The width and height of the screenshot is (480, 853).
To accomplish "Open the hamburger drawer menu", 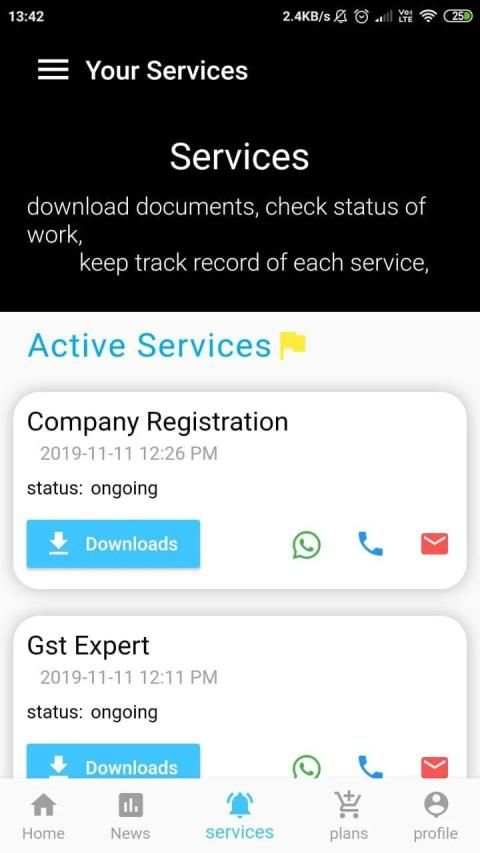I will point(53,70).
